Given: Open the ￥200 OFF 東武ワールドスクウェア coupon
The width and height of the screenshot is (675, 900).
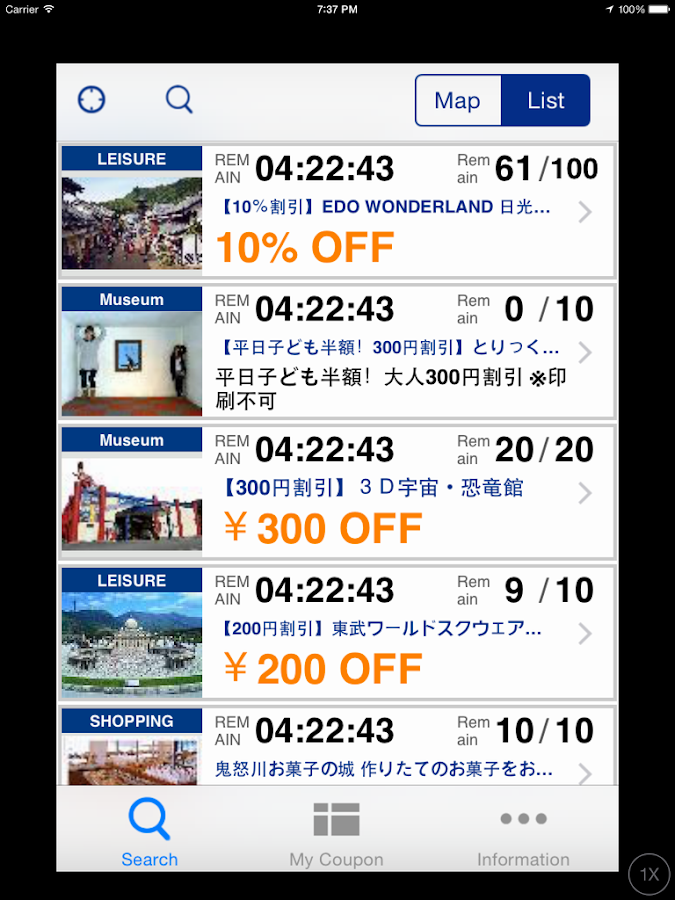Looking at the screenshot, I should 337,633.
